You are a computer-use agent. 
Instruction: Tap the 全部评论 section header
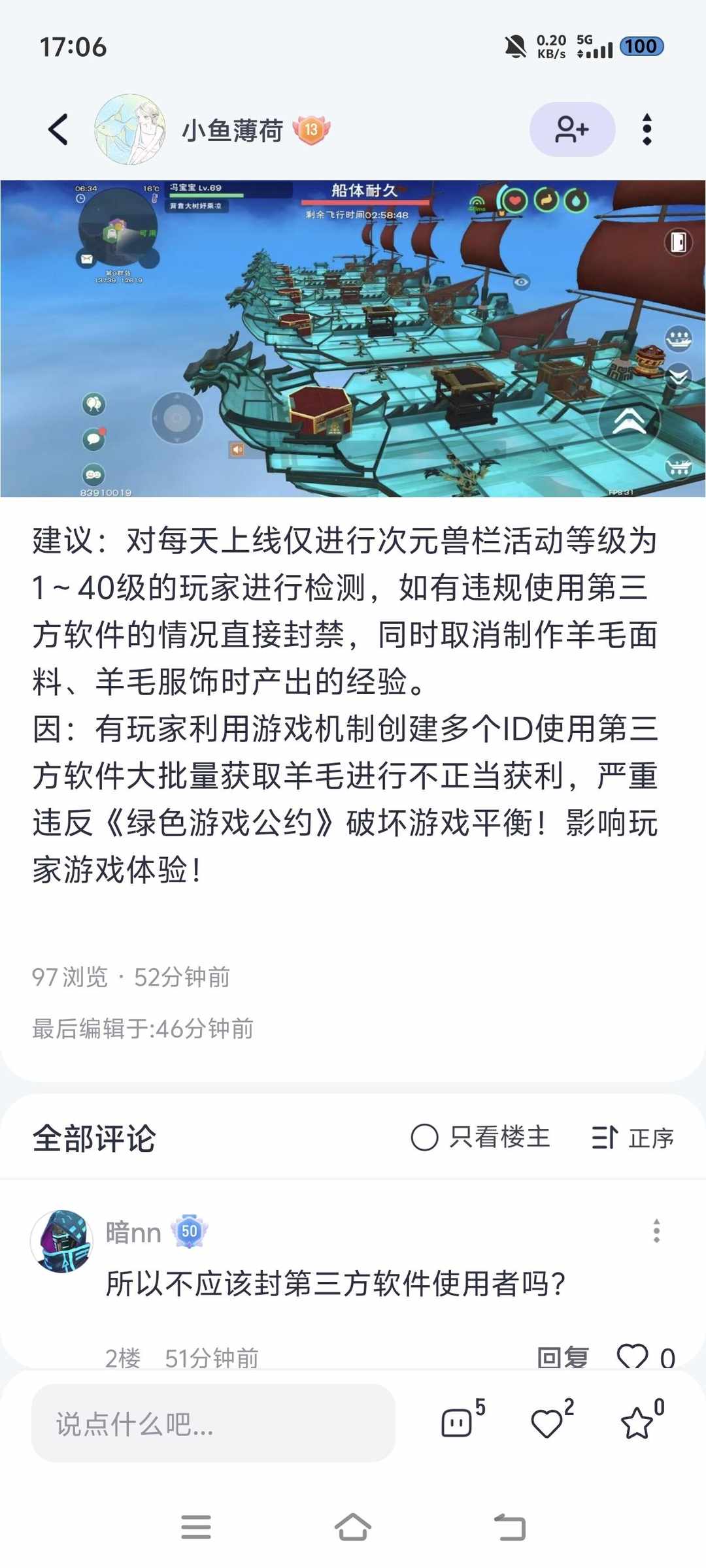point(93,1137)
